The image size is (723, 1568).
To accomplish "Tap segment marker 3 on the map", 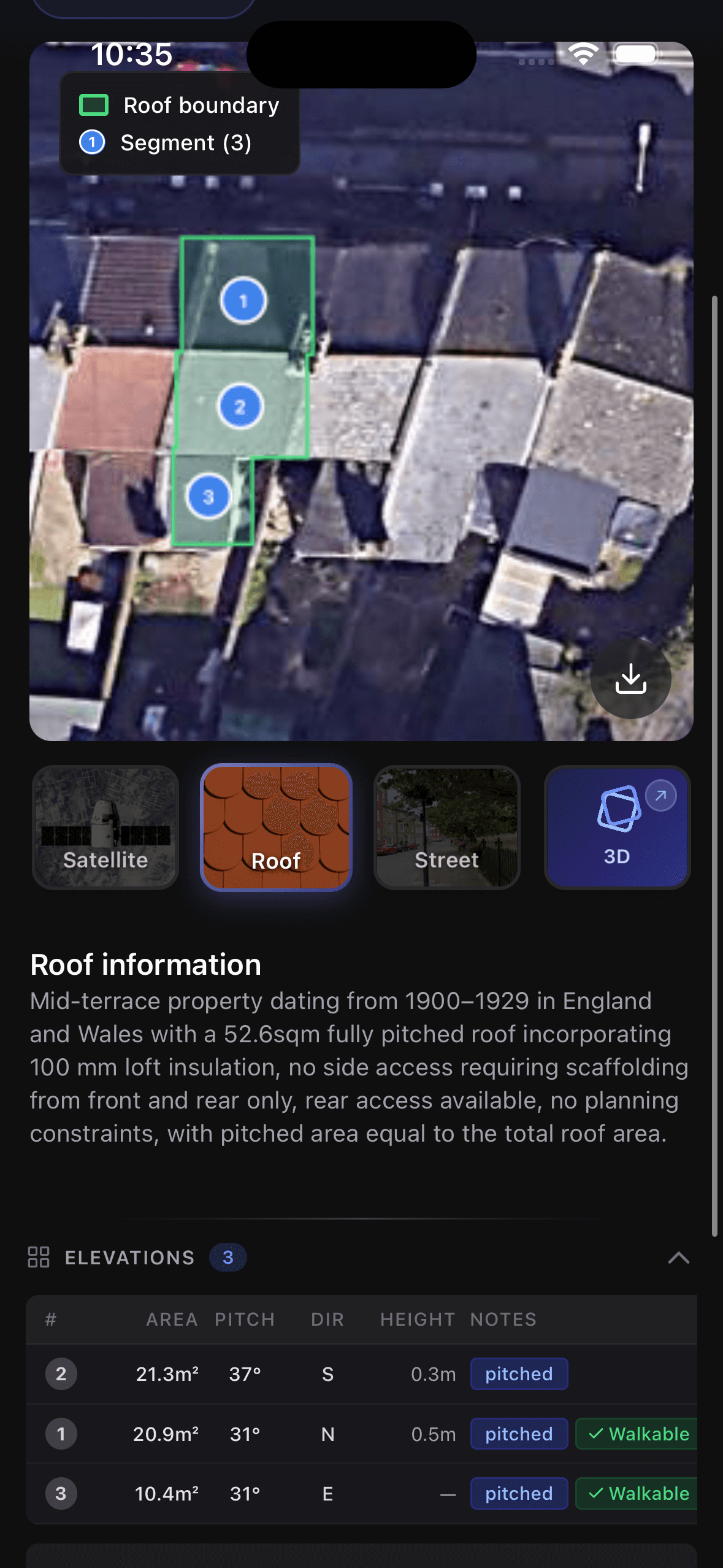I will pyautogui.click(x=208, y=496).
